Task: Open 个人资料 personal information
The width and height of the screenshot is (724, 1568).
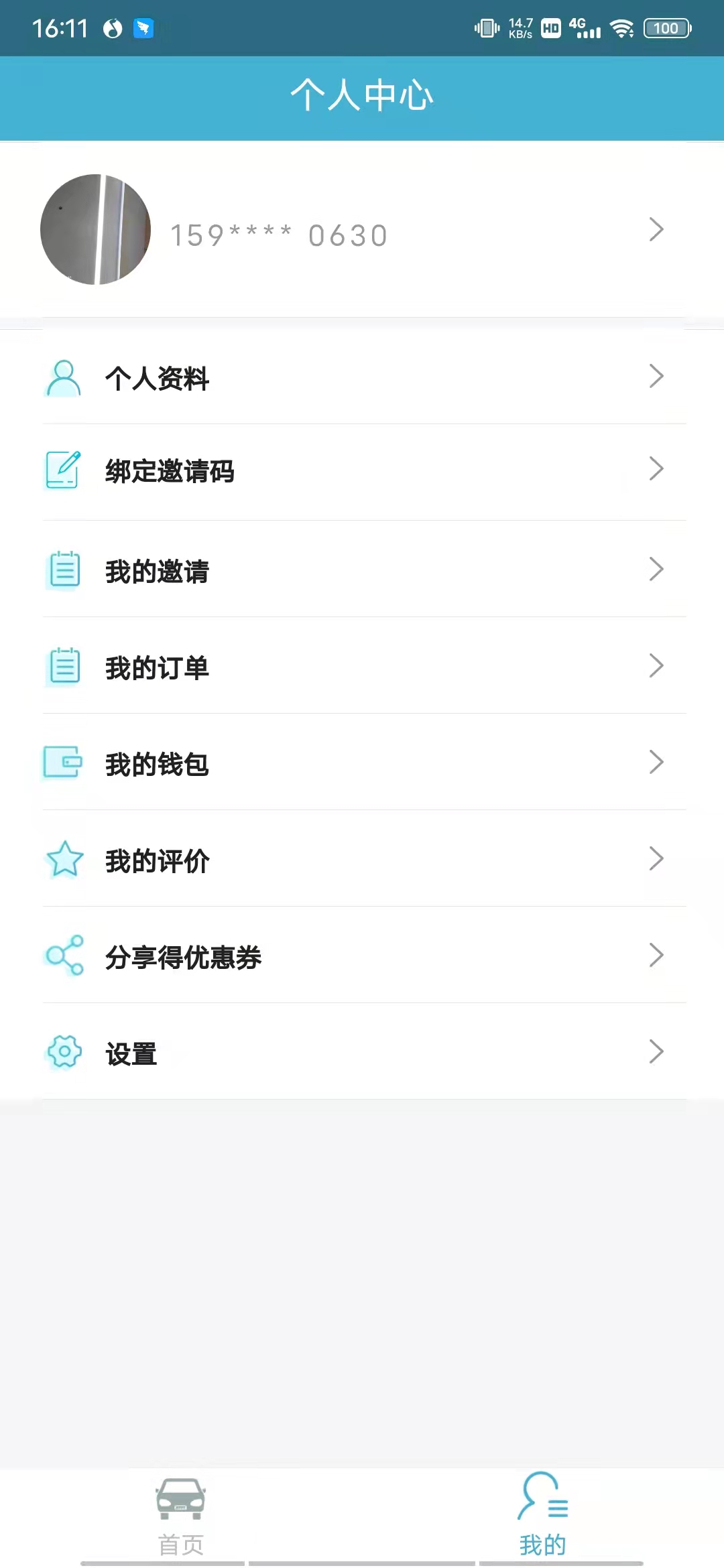Action: pos(362,377)
